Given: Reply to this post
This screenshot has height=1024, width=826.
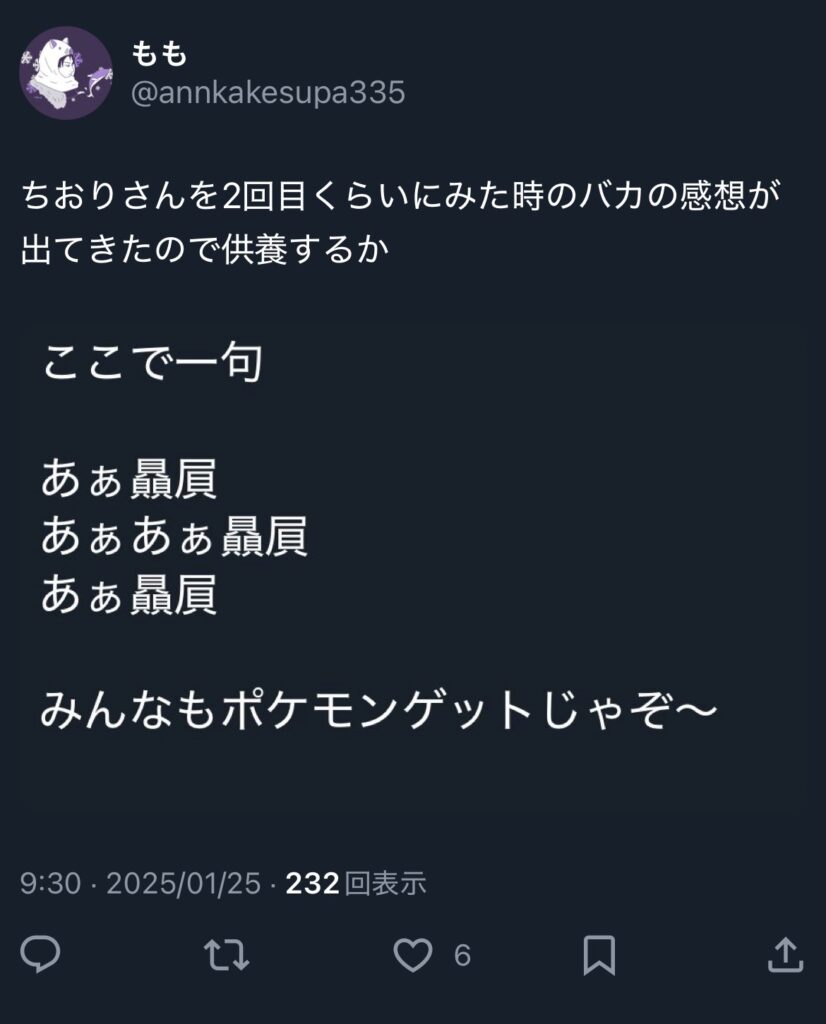Looking at the screenshot, I should coord(41,954).
